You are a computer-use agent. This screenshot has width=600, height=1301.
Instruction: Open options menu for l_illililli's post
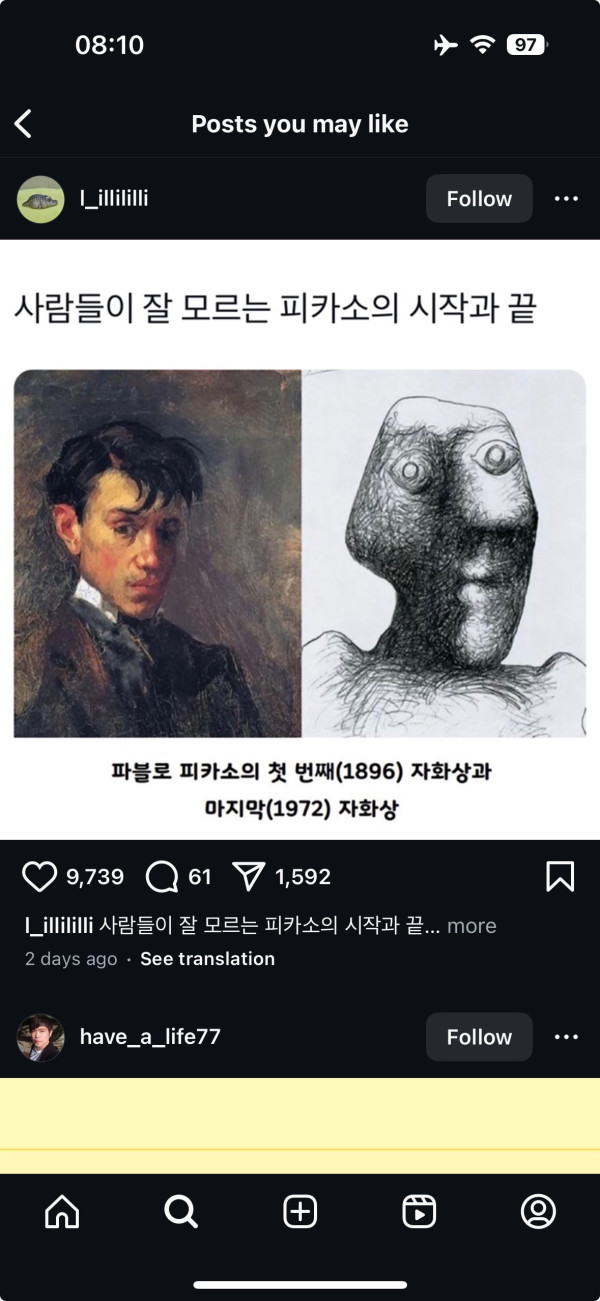coord(566,199)
